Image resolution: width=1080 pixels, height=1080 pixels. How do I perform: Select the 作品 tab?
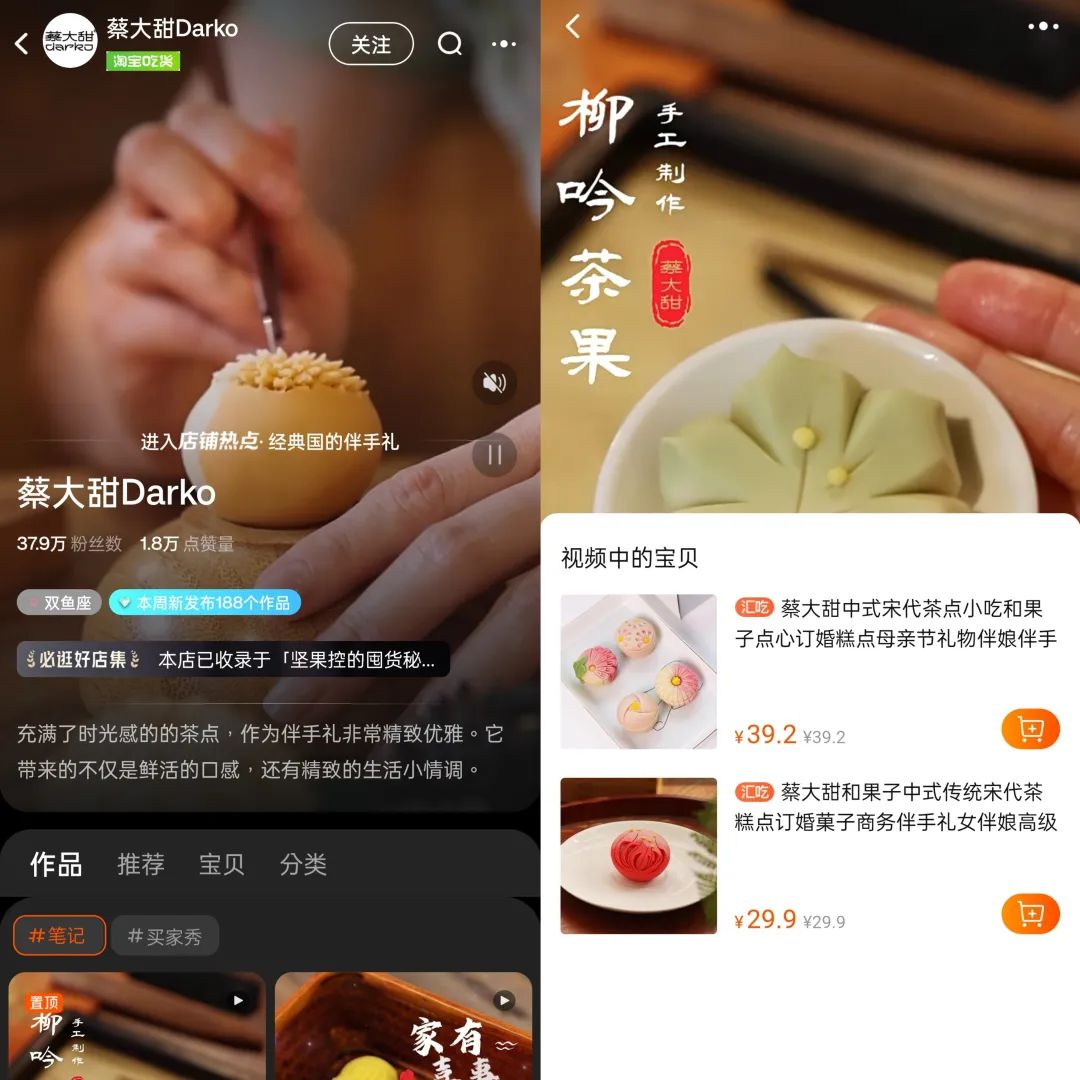click(56, 864)
